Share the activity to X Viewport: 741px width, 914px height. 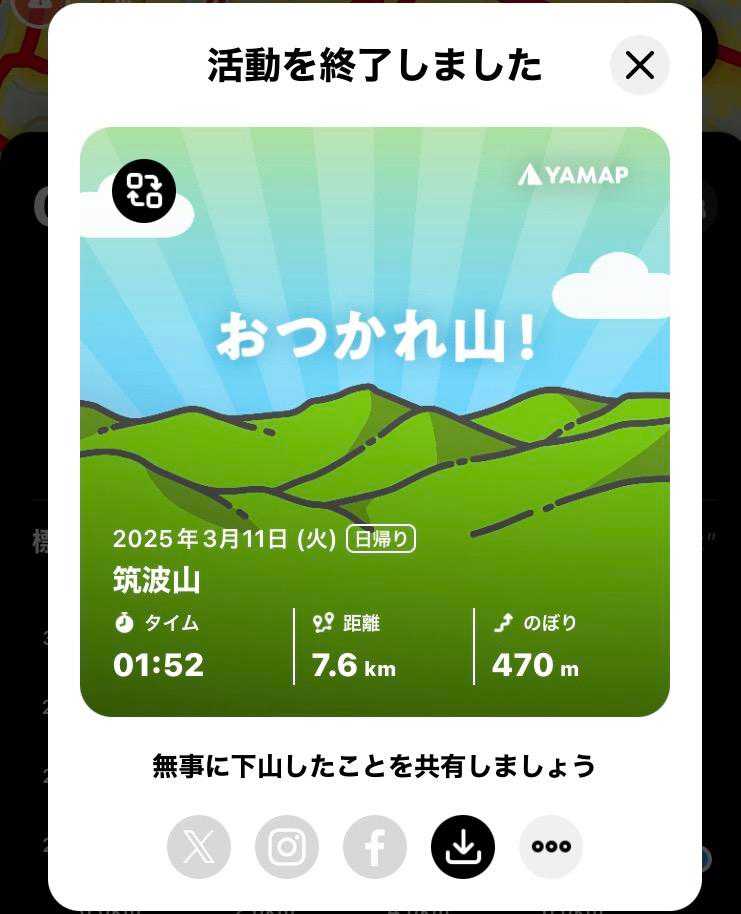[x=199, y=847]
